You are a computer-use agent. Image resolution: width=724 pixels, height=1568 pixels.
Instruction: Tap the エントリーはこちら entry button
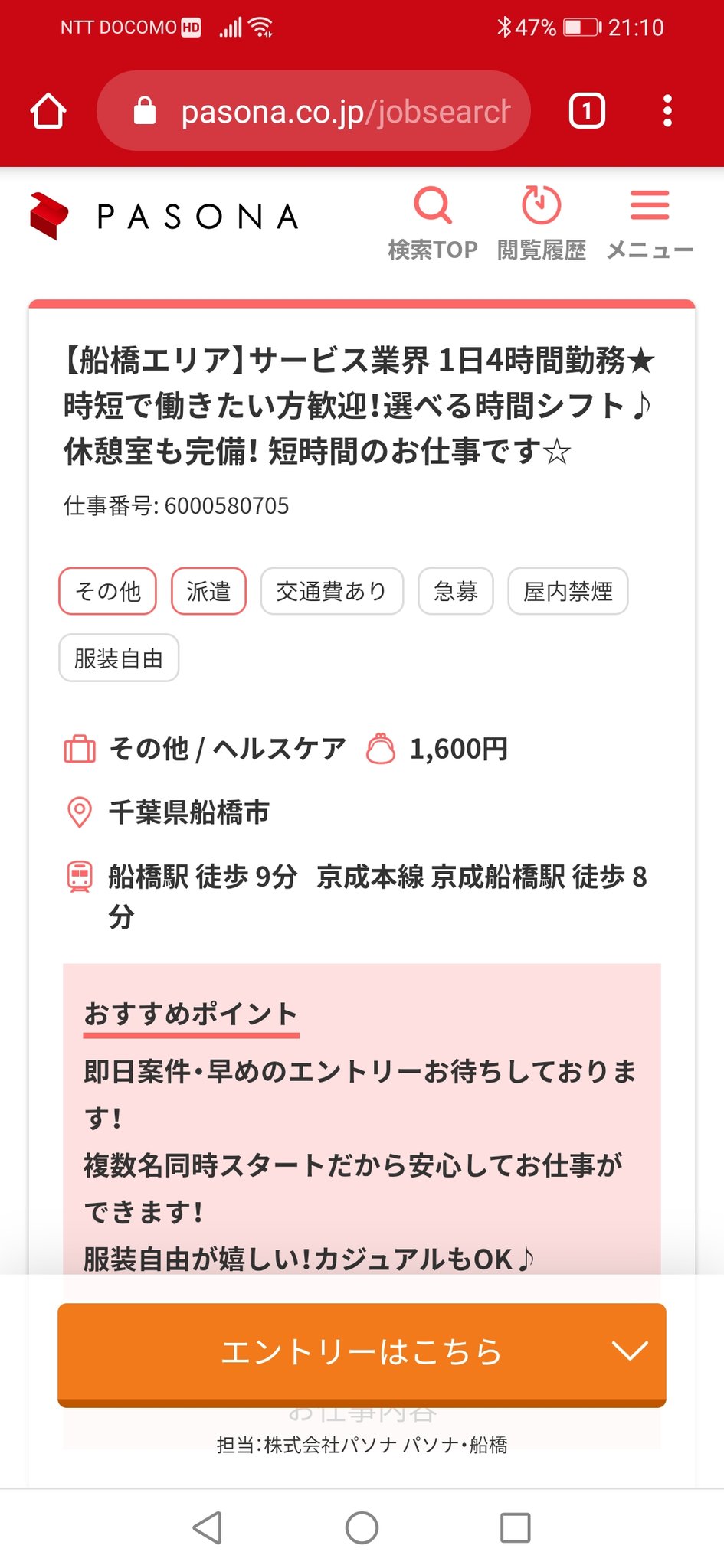[362, 1353]
